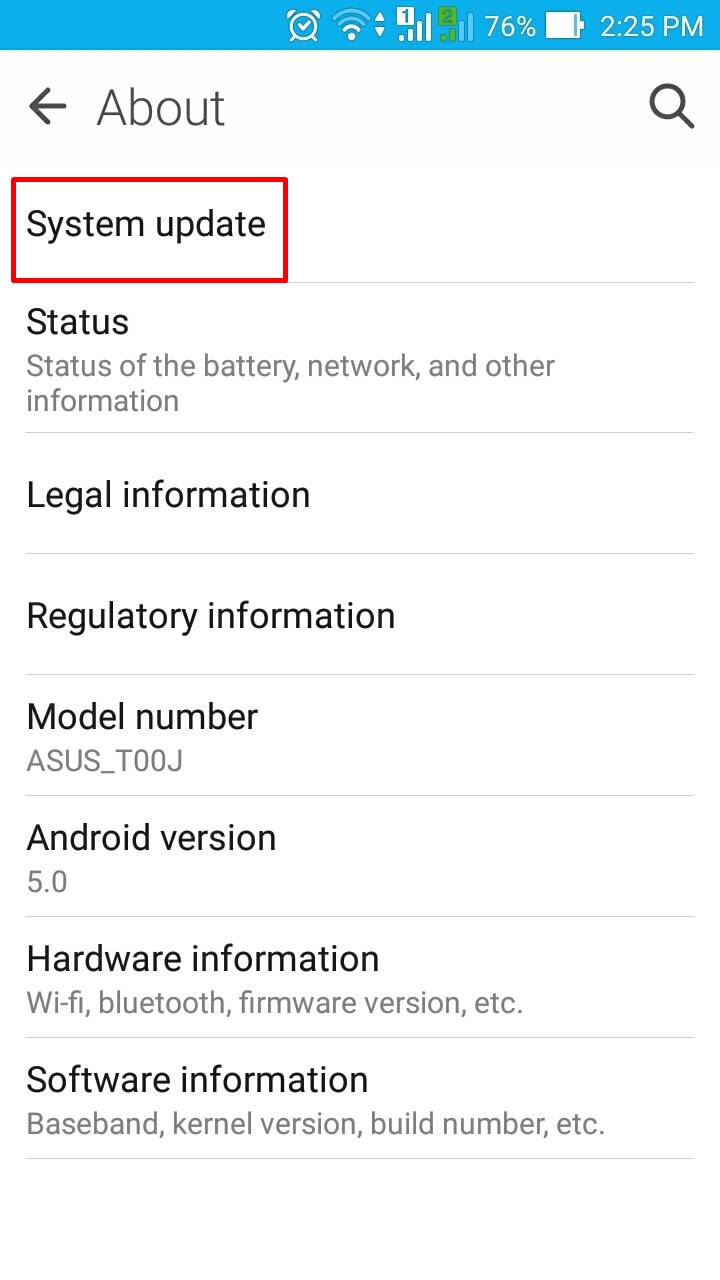Viewport: 720px width, 1280px height.
Task: View Legal information
Action: [360, 494]
